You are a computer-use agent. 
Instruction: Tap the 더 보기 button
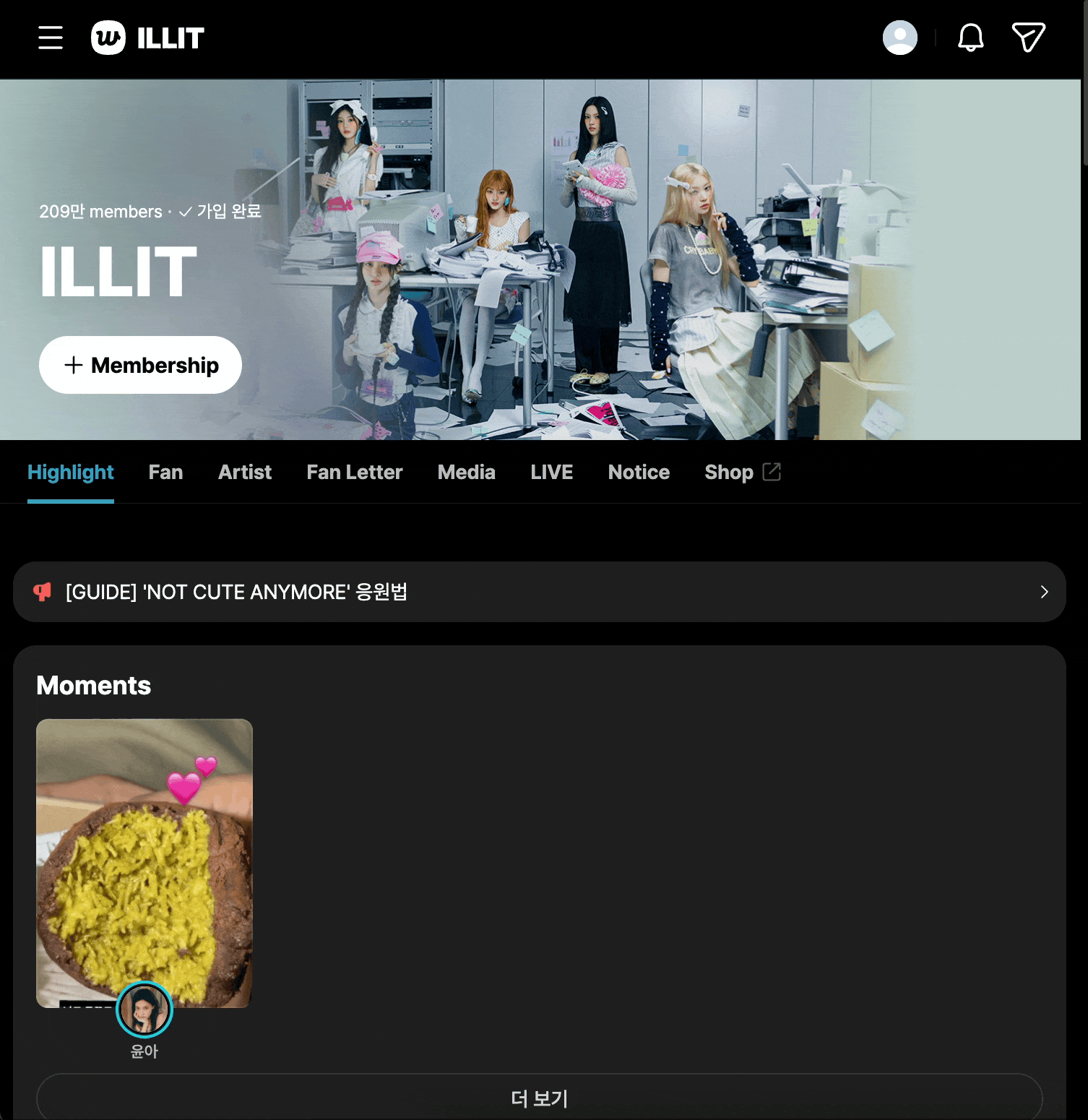[x=539, y=1098]
